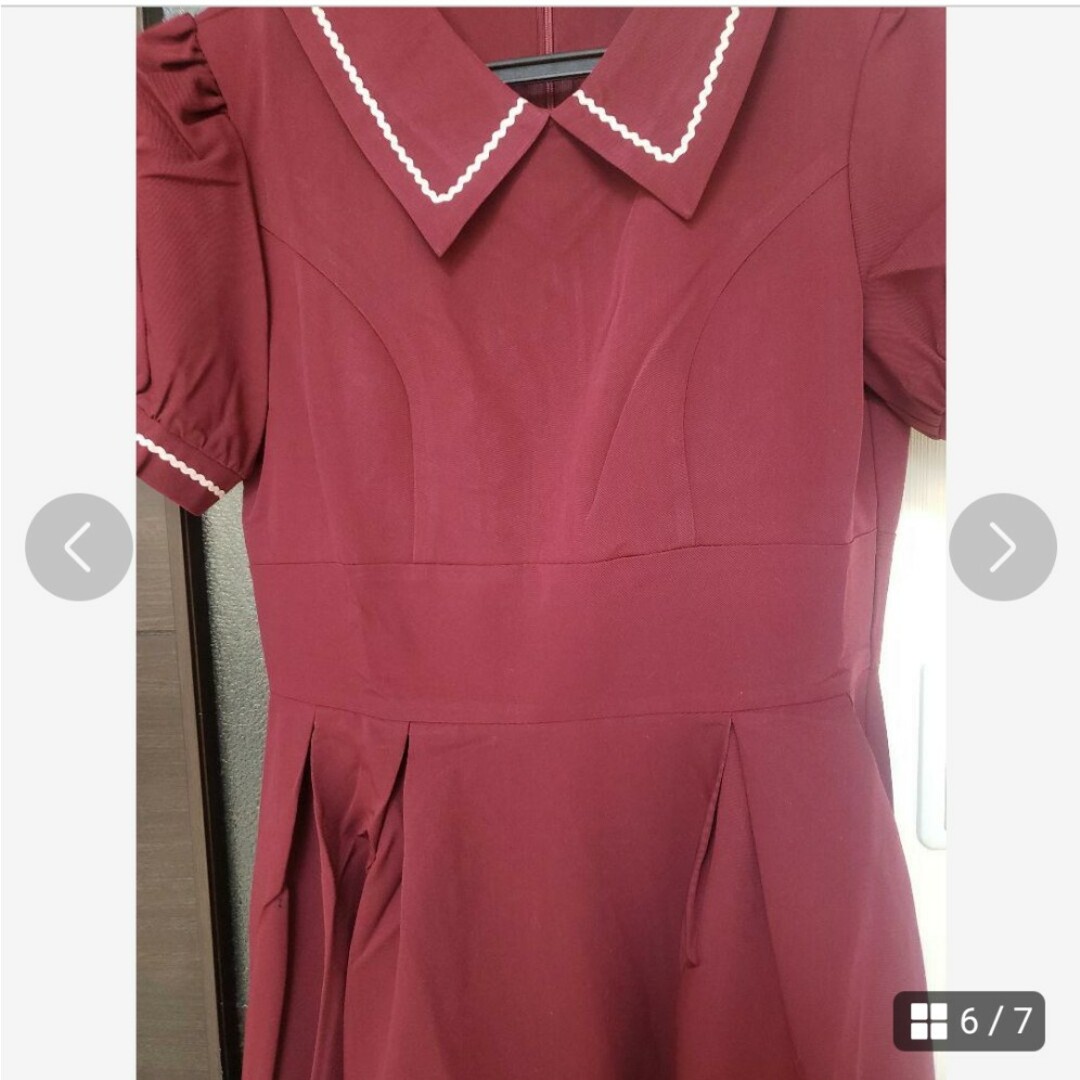Screen dimensions: 1080x1080
Task: Advance to the next product photo
Action: point(1002,547)
